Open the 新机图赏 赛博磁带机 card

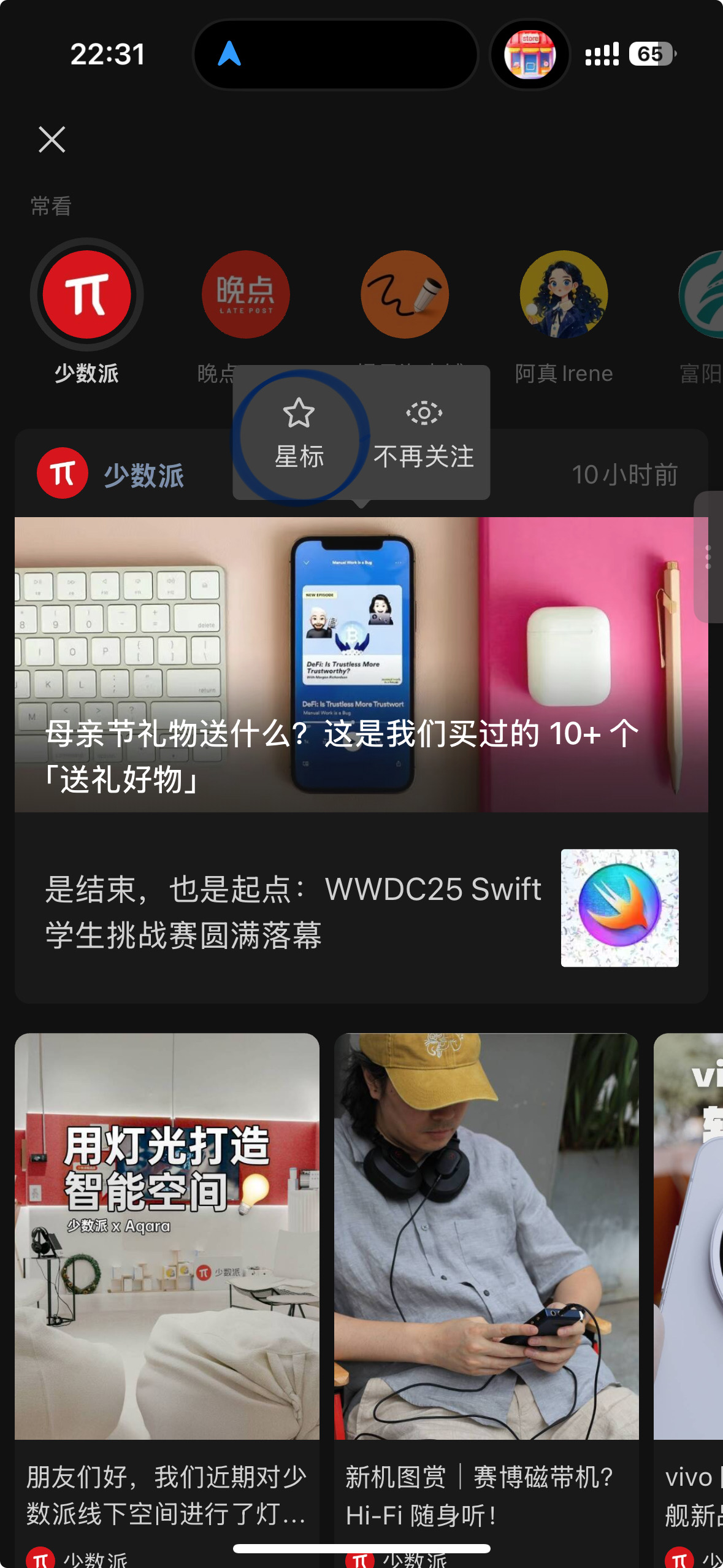coord(486,1294)
